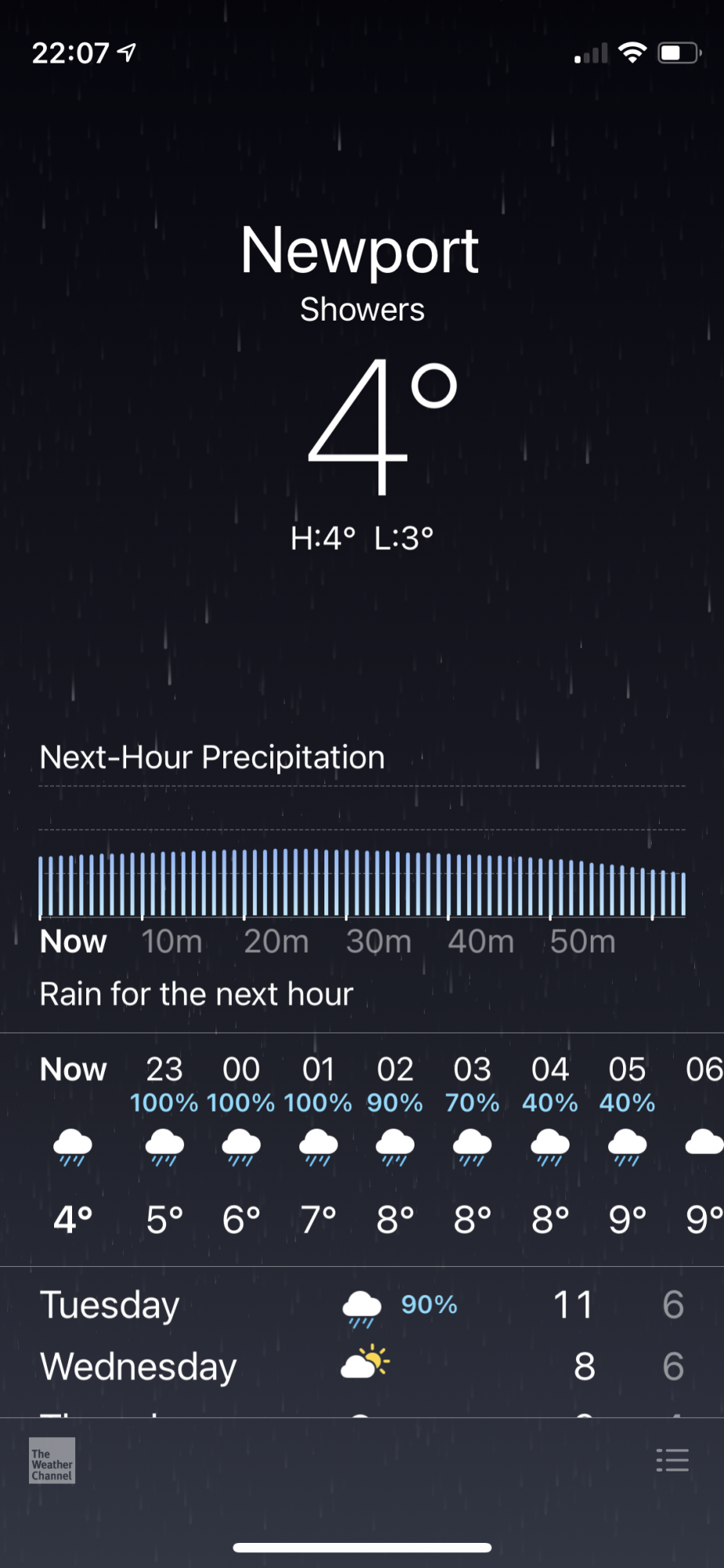Open the city list icon

[672, 1460]
